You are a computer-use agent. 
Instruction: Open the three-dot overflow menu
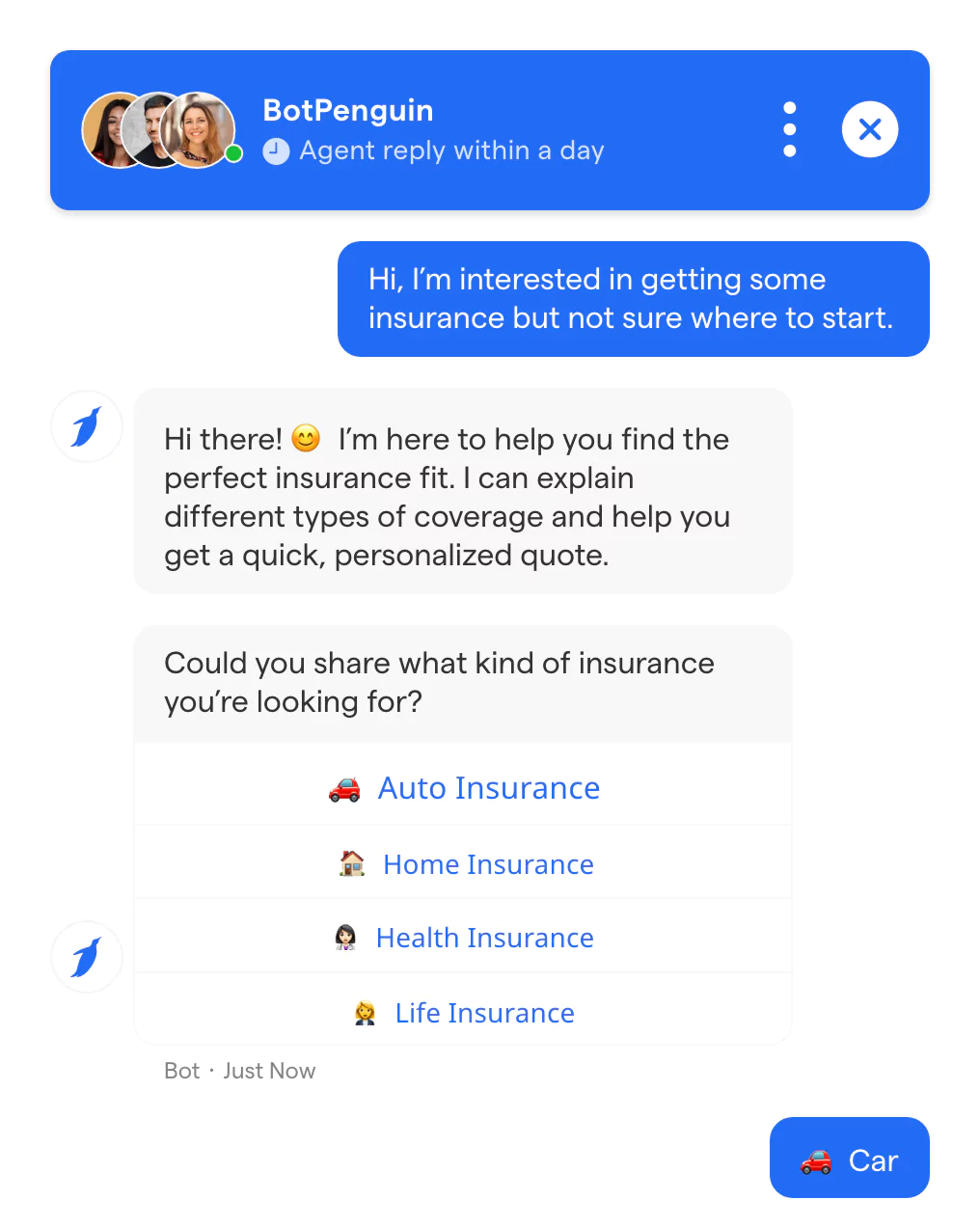pyautogui.click(x=789, y=129)
